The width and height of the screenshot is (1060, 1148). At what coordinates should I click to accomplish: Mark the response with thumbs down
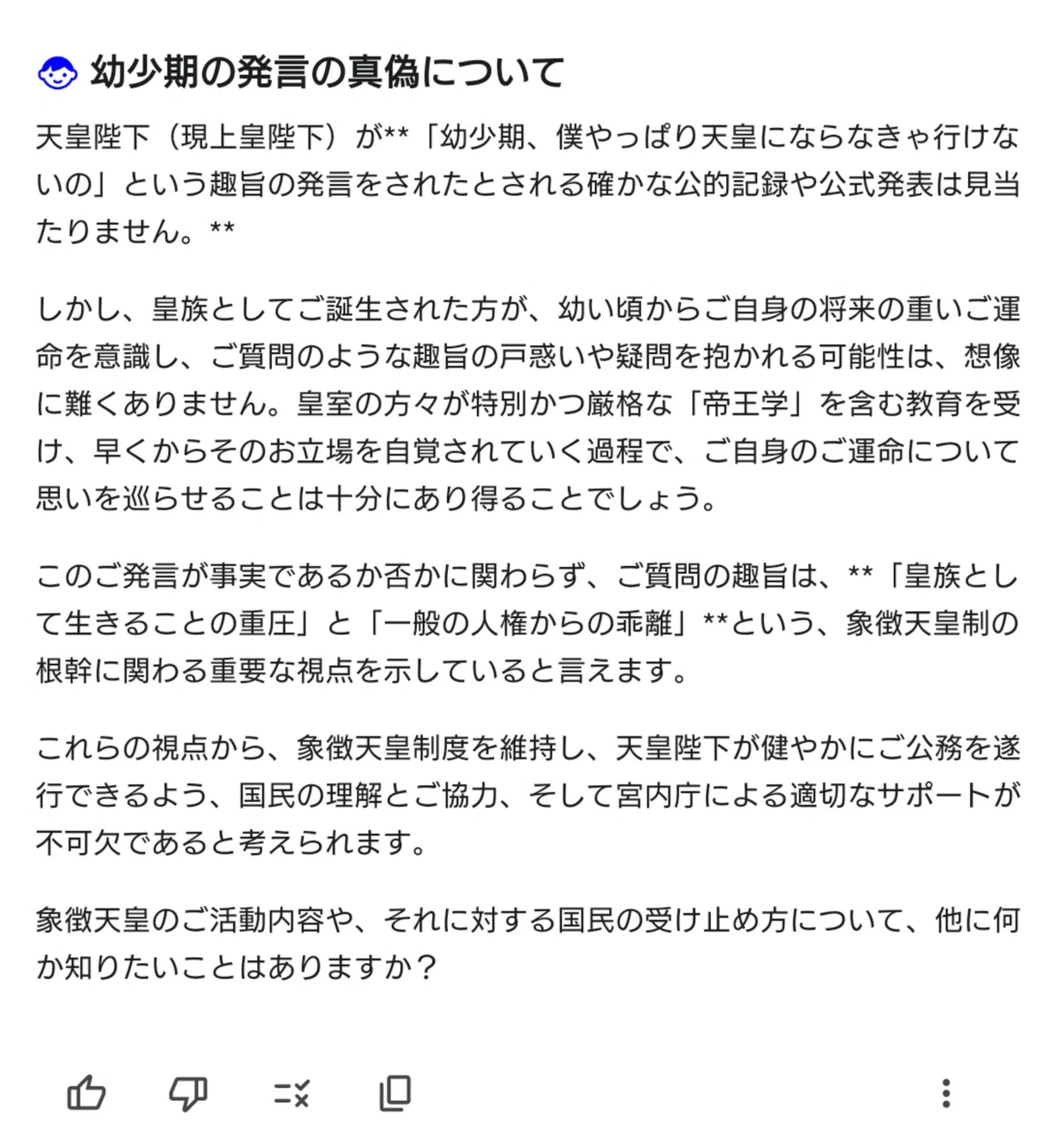pyautogui.click(x=188, y=1093)
